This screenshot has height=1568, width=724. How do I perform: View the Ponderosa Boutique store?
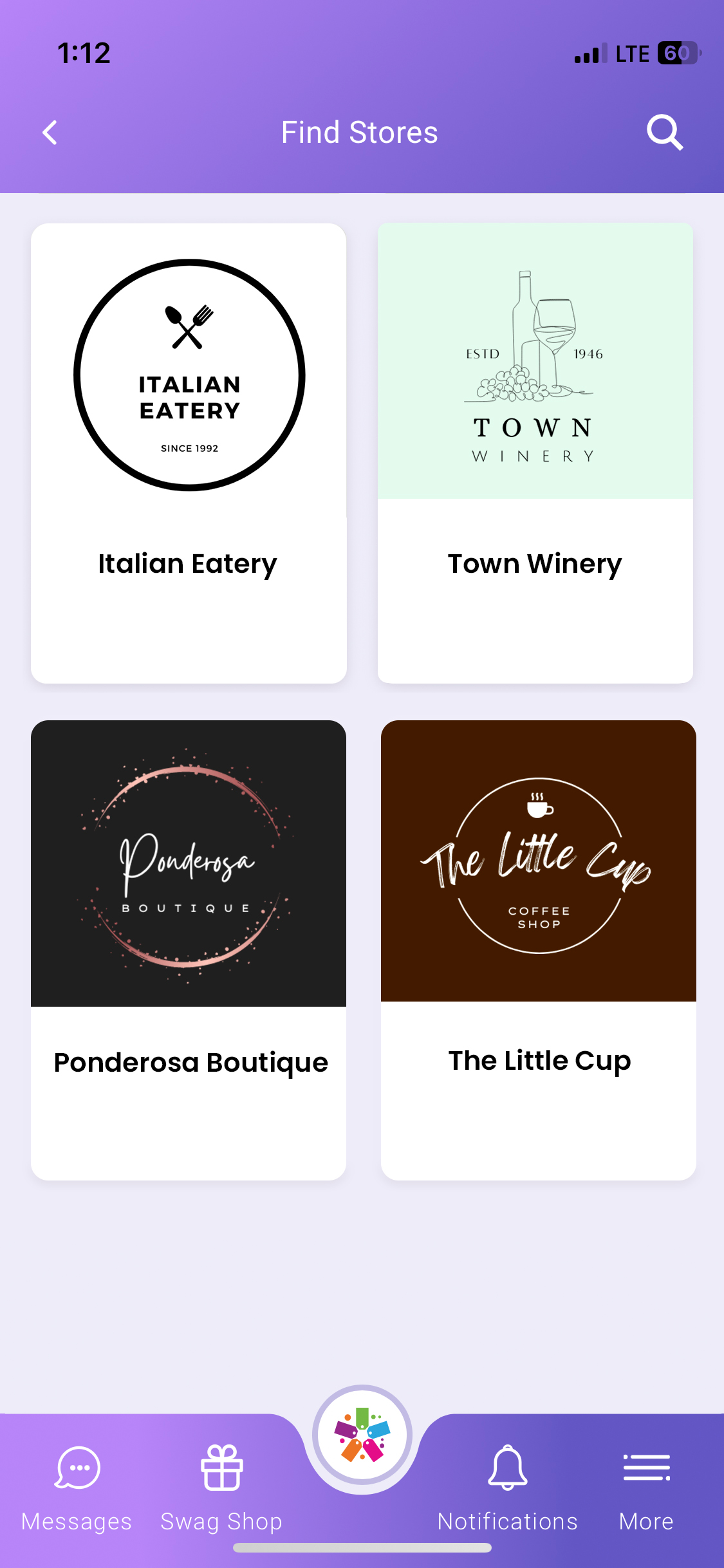pos(189,949)
